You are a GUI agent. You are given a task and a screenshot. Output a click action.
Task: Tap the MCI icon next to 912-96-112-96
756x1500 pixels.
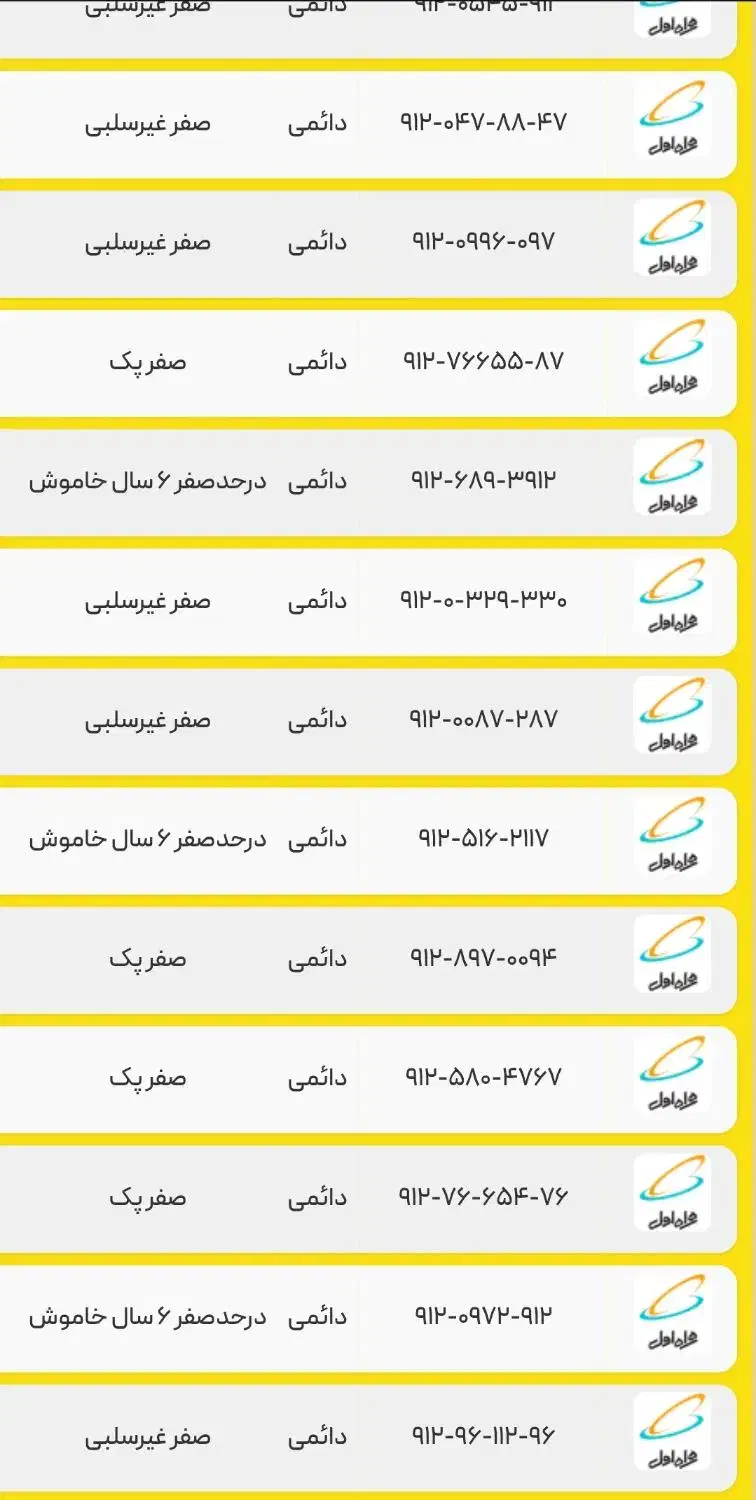coord(673,1434)
